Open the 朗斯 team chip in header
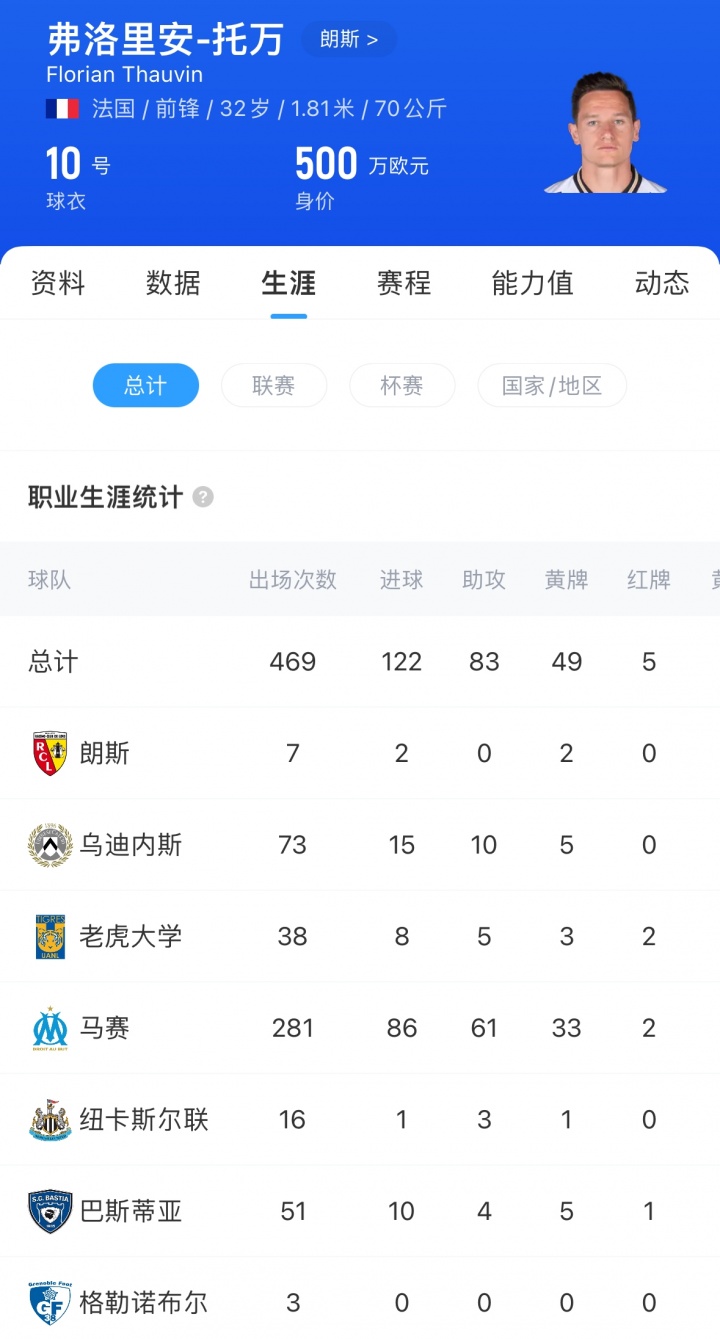This screenshot has height=1339, width=720. pyautogui.click(x=348, y=40)
